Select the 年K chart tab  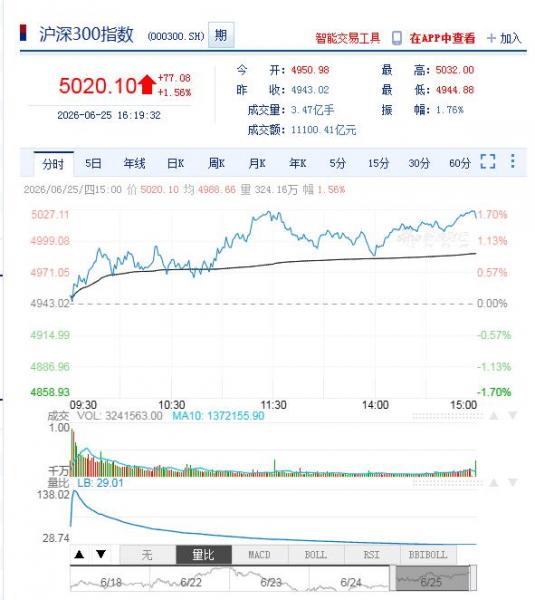tap(298, 164)
